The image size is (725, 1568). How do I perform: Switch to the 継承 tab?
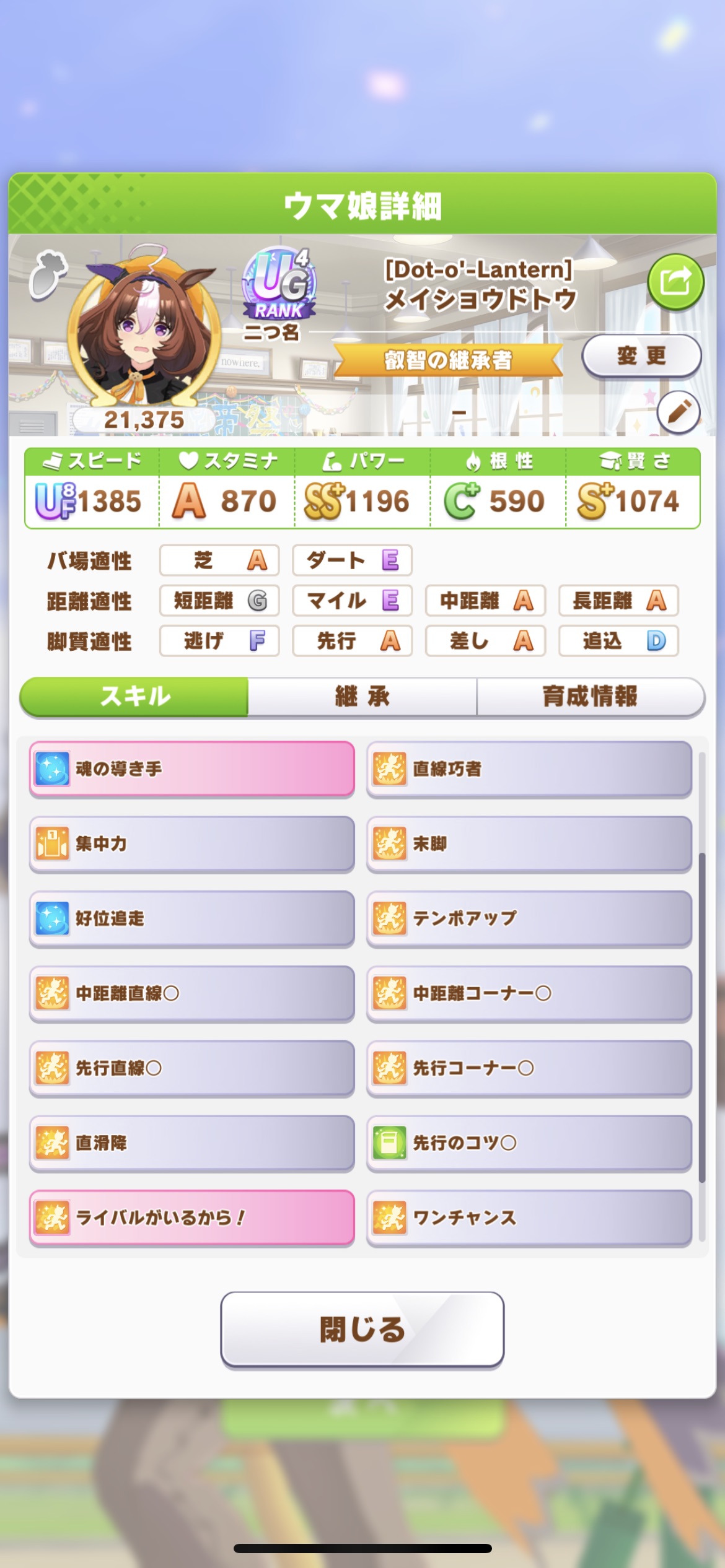tap(362, 696)
